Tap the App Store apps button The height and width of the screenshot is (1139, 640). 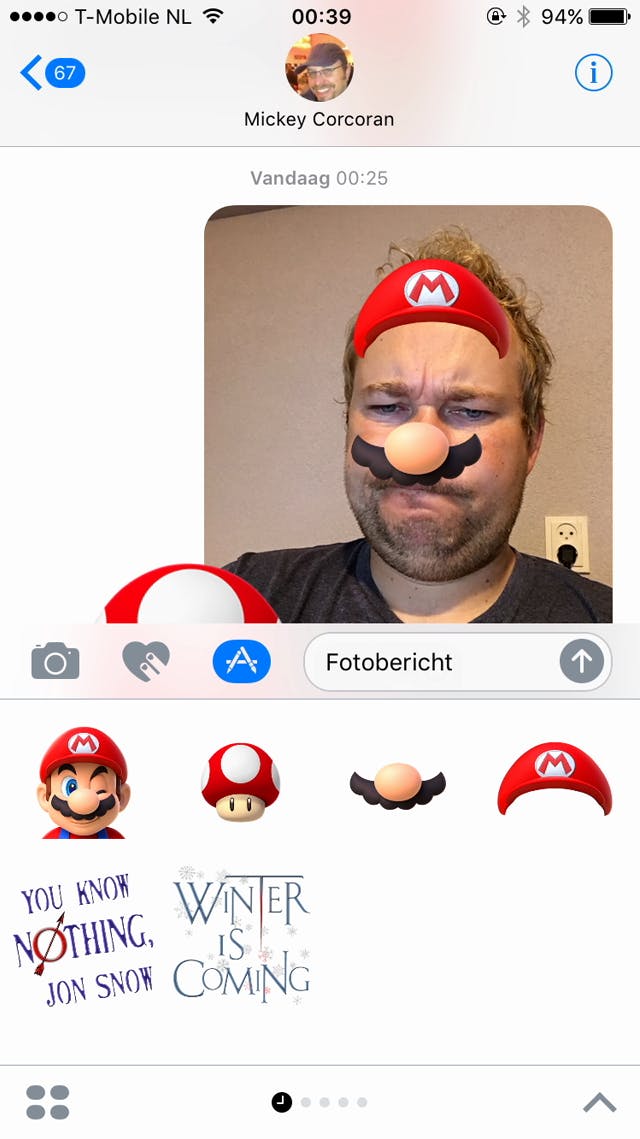(241, 661)
